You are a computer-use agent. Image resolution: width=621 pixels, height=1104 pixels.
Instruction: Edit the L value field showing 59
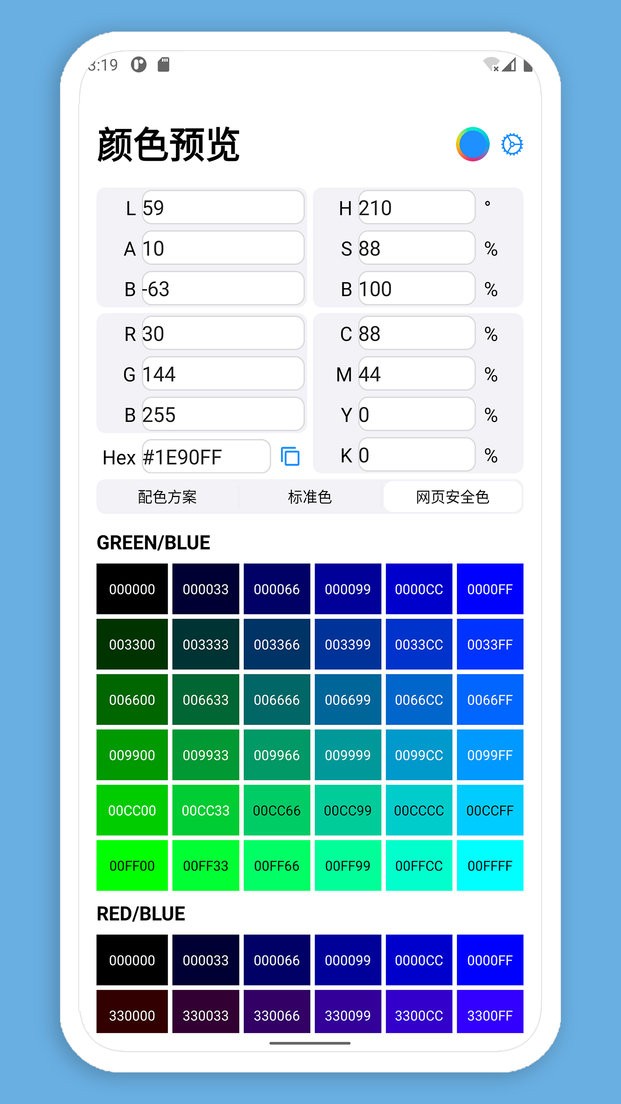coord(222,208)
